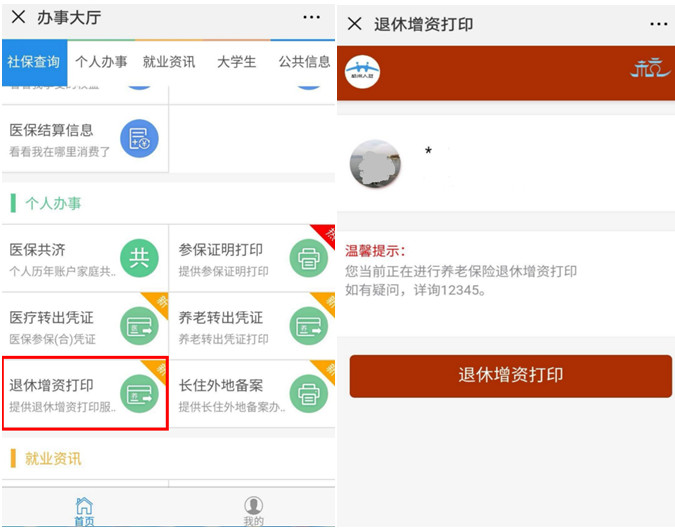The width and height of the screenshot is (675, 529).
Task: Open overflow menu on 办事大厅 page
Action: 312,18
